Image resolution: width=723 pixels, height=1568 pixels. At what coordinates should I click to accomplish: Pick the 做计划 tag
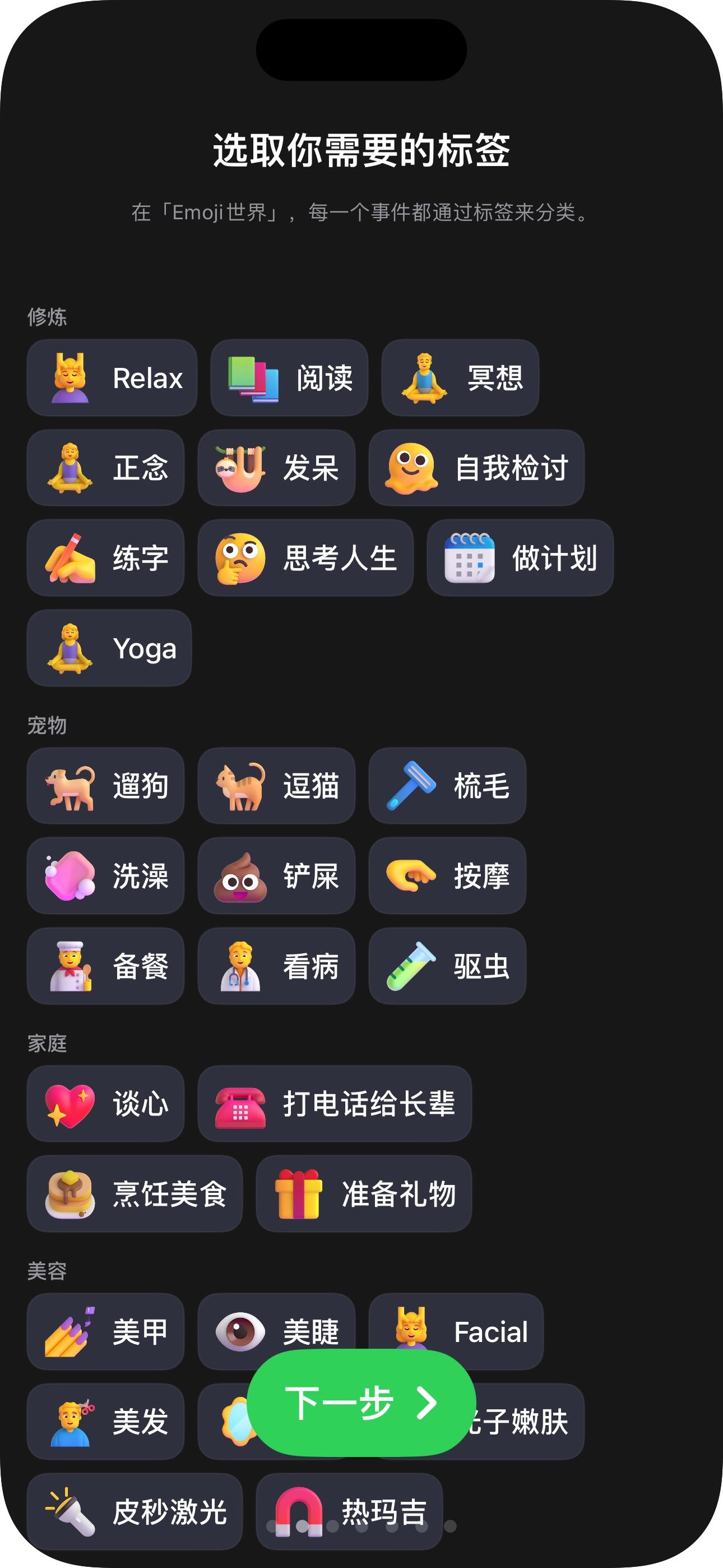[520, 557]
